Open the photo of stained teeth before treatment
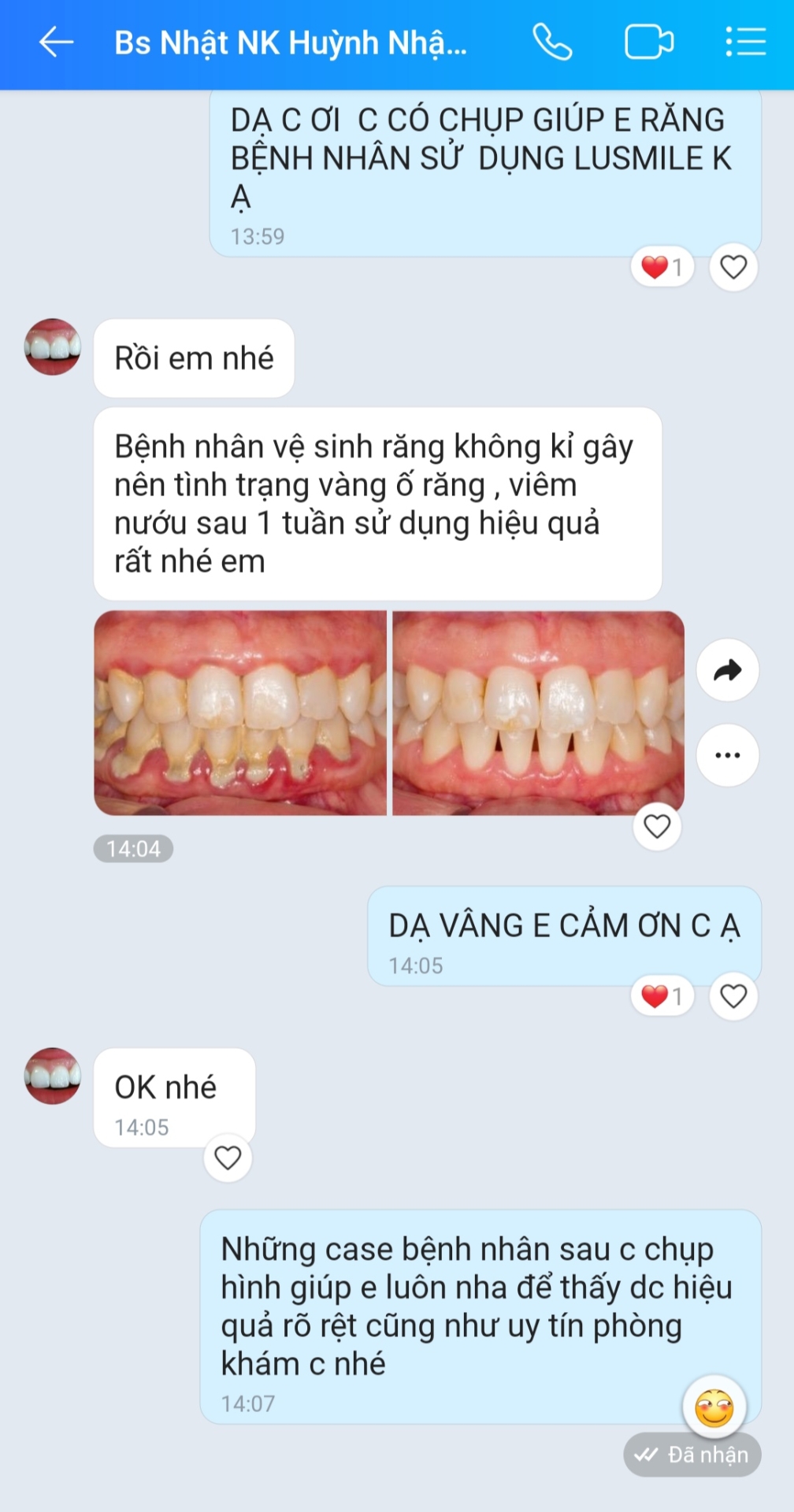 point(240,713)
